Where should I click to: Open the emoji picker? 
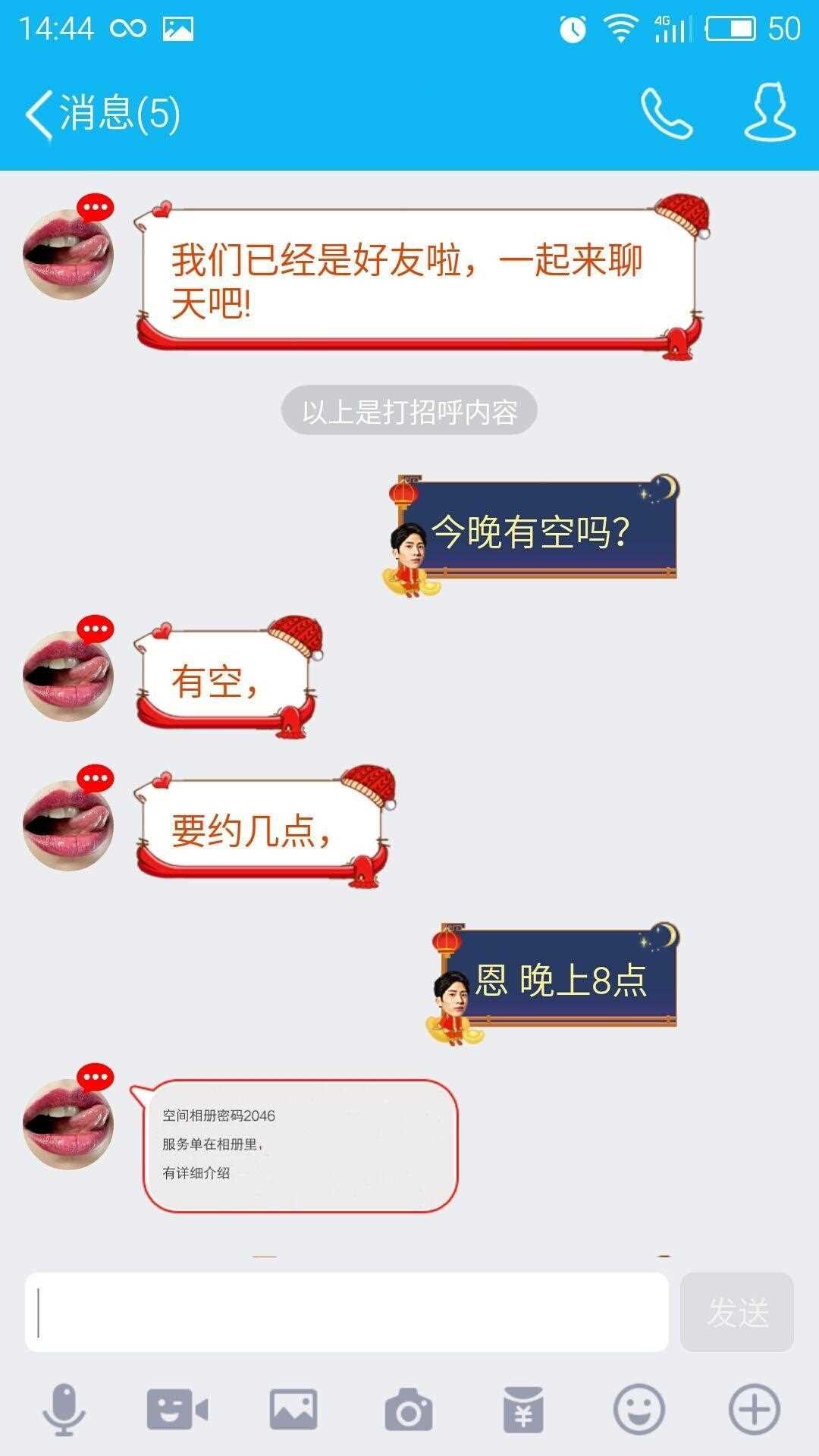click(x=639, y=1410)
